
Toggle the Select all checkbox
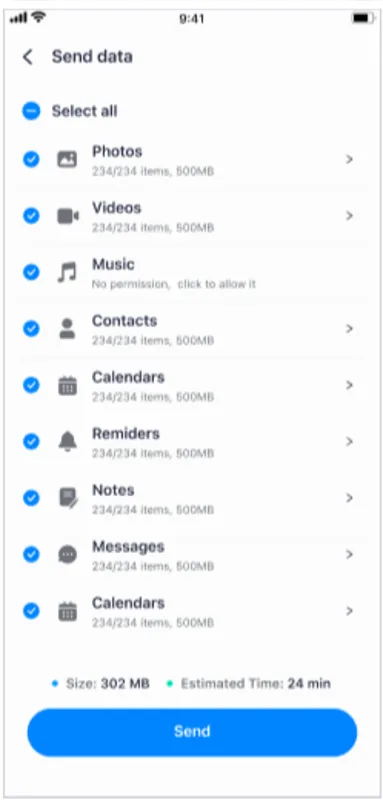pos(31,111)
